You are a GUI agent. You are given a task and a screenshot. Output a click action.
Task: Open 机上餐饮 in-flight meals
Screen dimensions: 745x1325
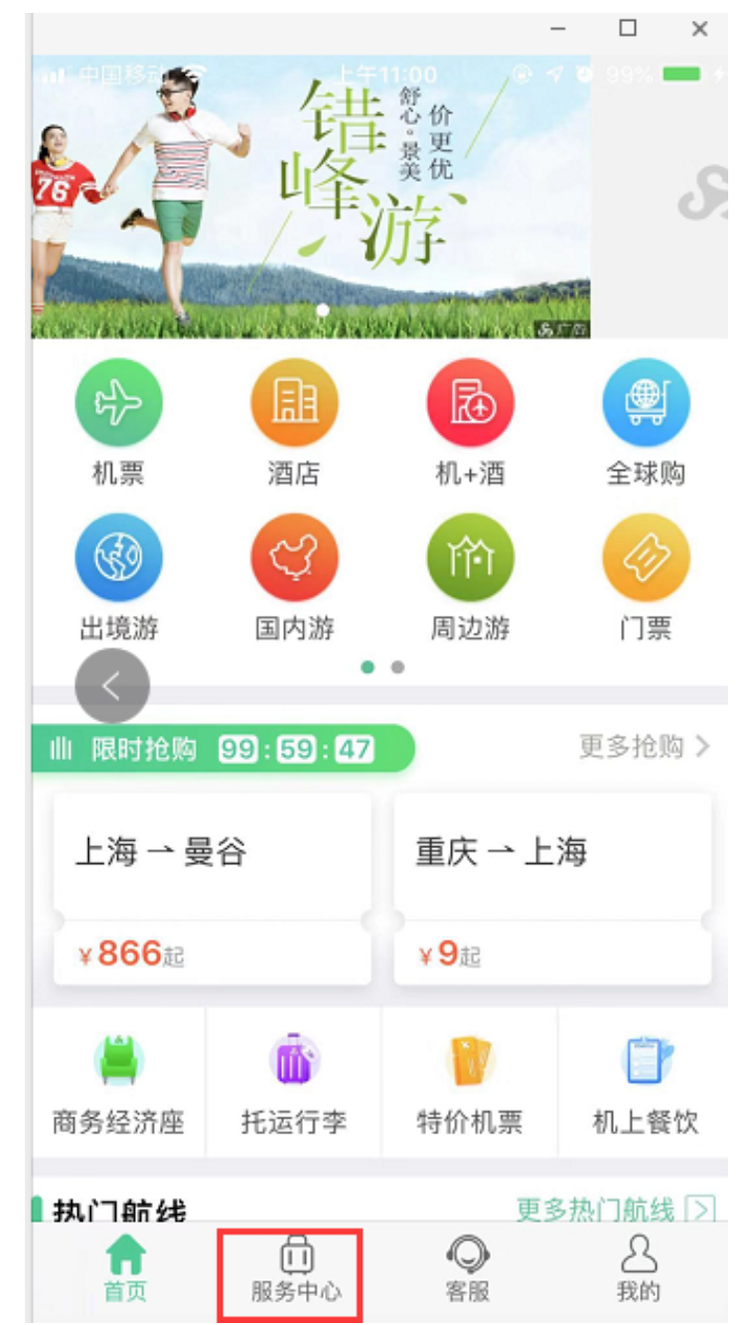pos(645,1084)
